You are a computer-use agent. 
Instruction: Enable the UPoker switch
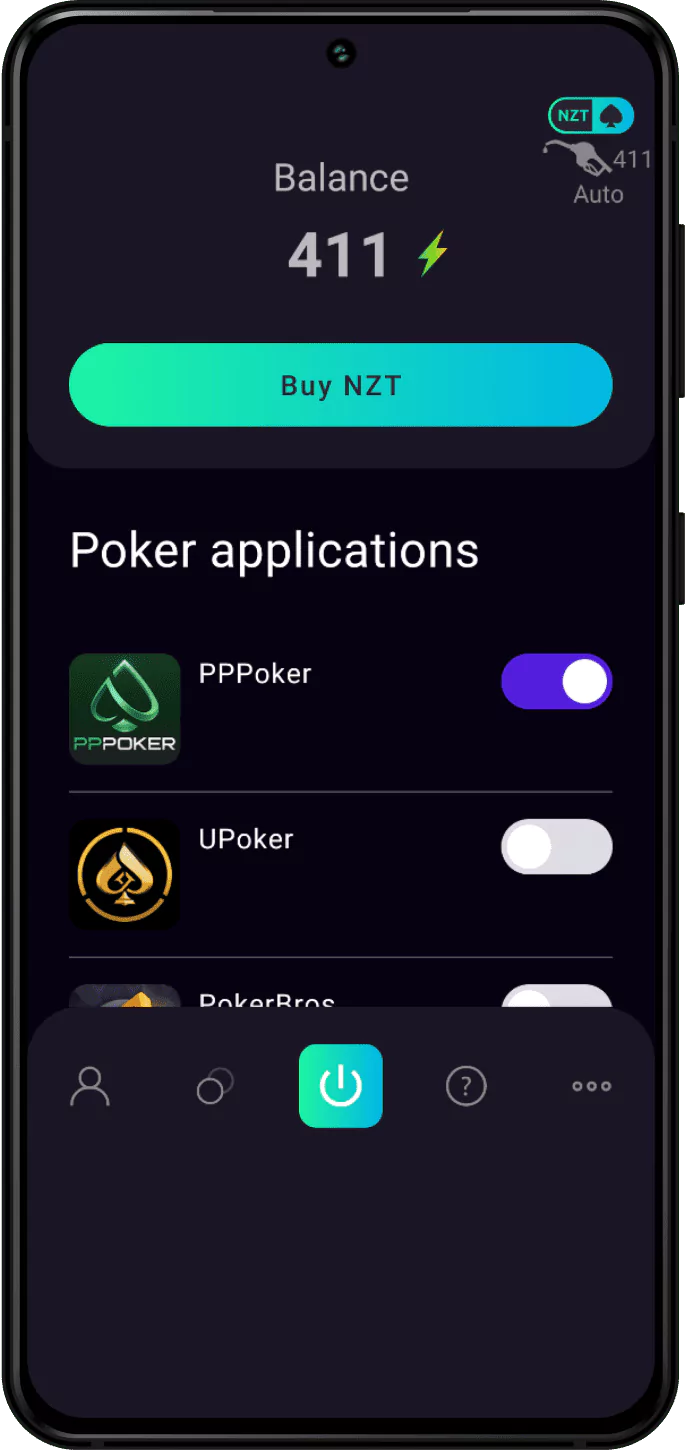(x=556, y=847)
